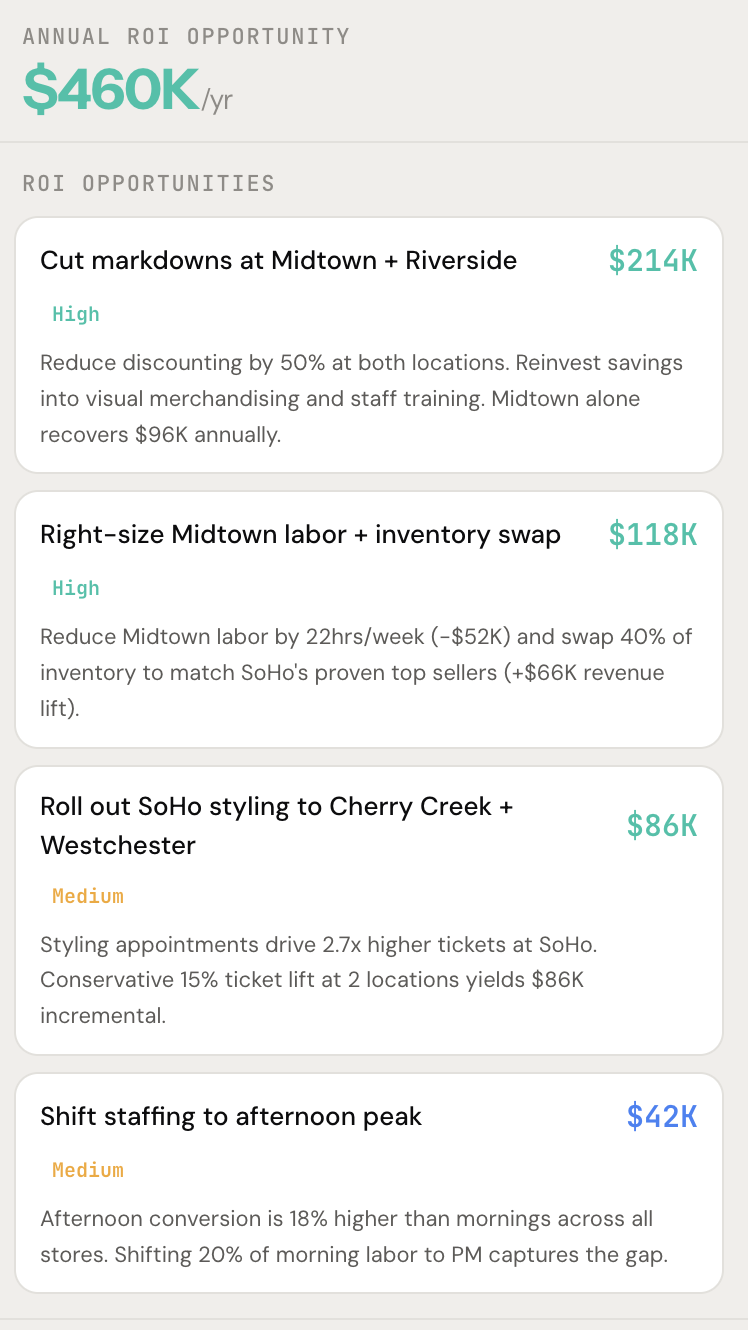Open Shift staffing to afternoon peak card
748x1330 pixels.
pyautogui.click(x=368, y=1182)
